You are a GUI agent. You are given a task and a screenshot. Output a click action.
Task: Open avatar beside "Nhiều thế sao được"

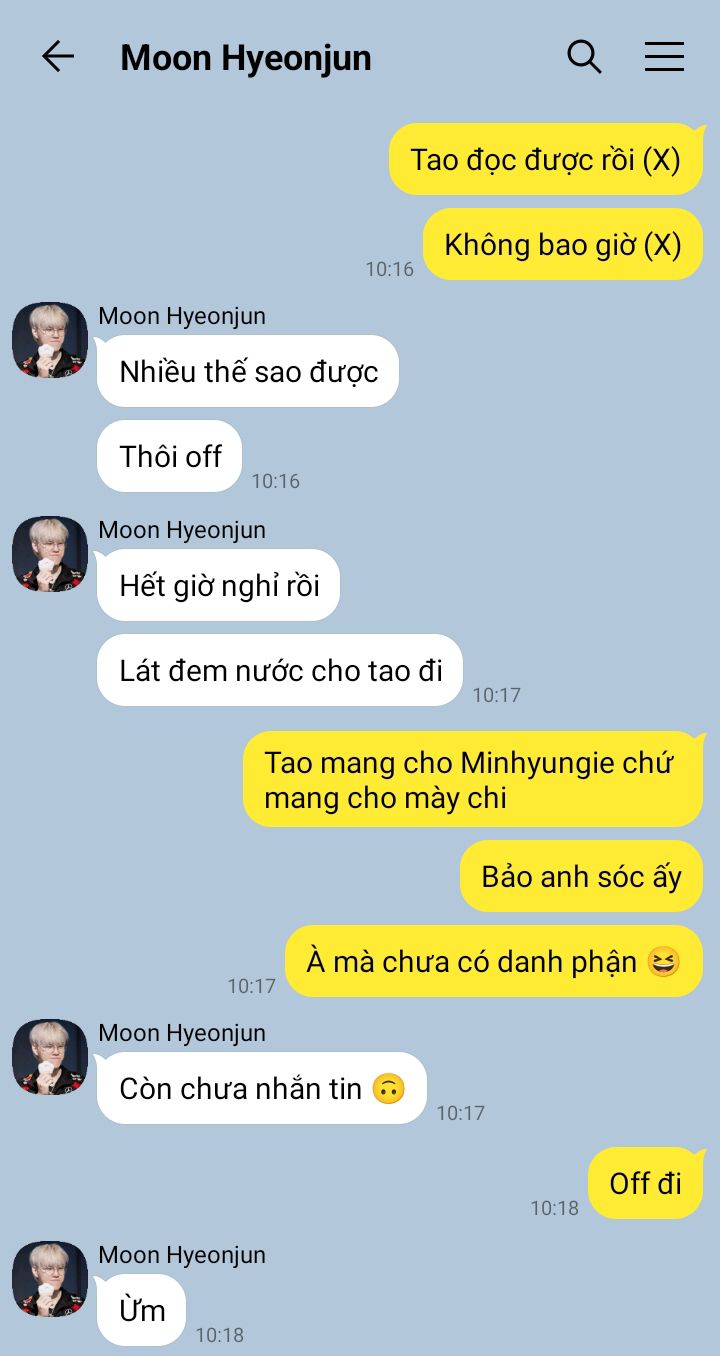point(50,340)
